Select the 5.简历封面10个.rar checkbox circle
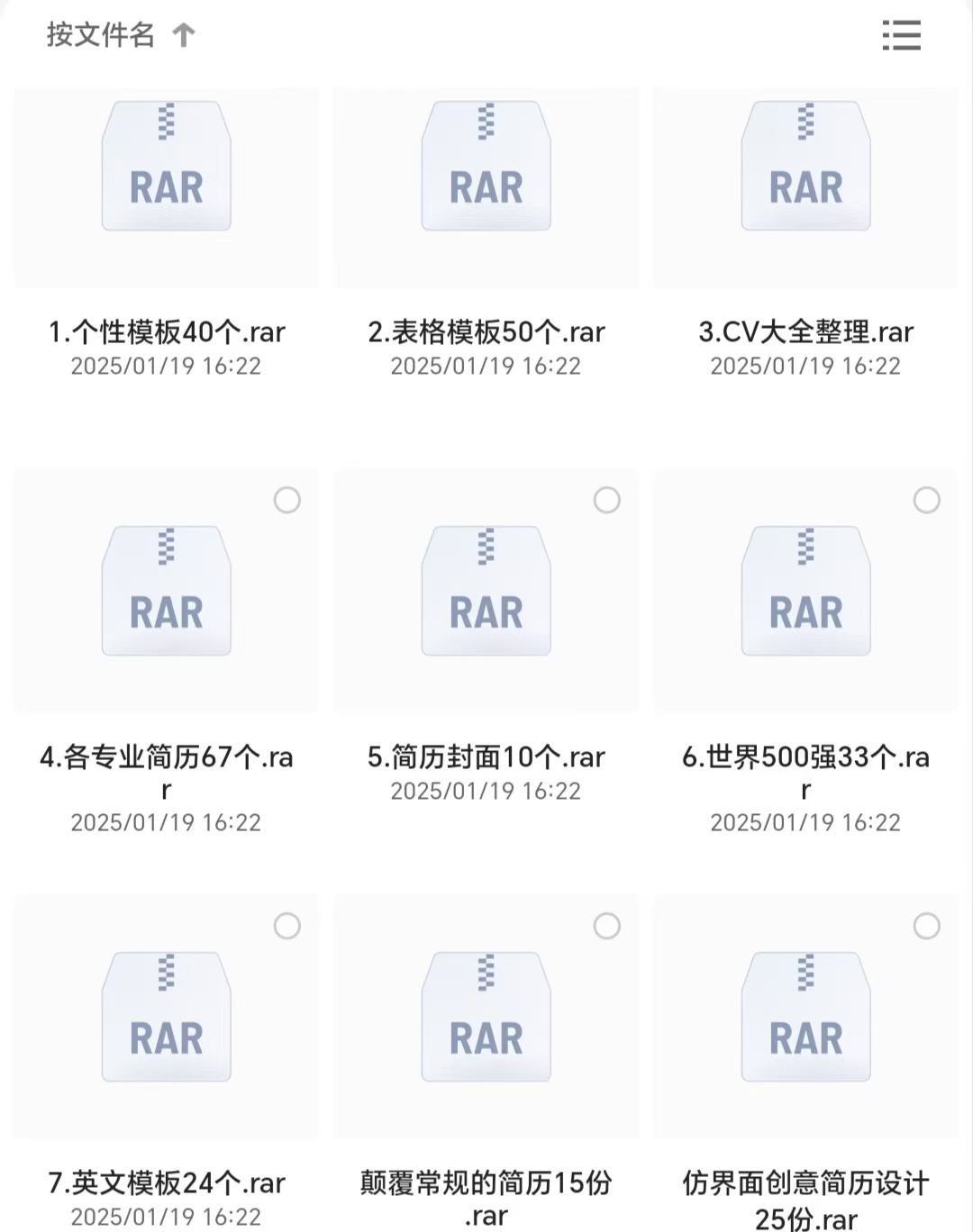This screenshot has height=1232, width=973. coord(607,500)
